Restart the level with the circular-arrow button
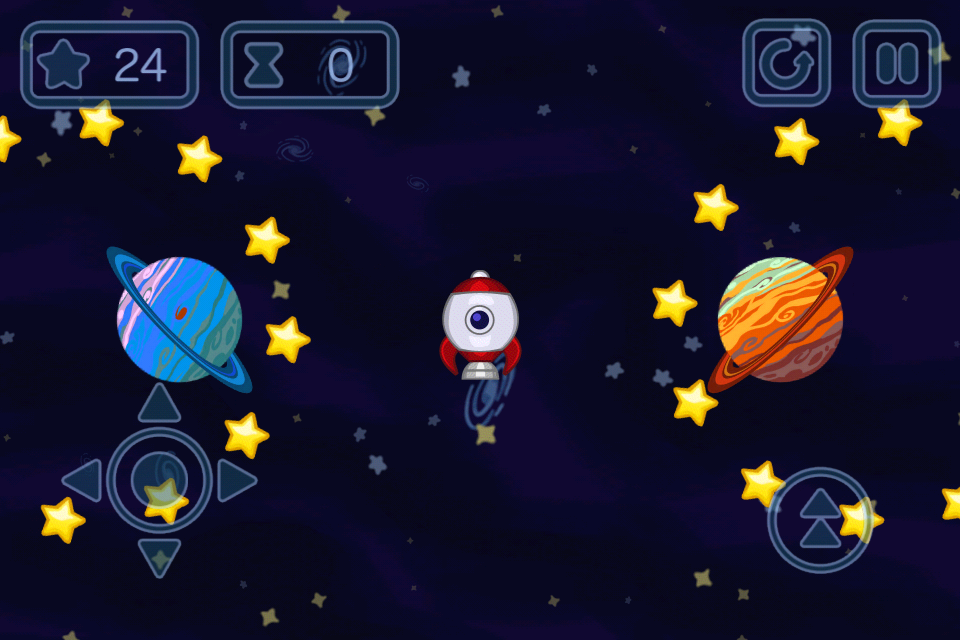 pos(786,63)
